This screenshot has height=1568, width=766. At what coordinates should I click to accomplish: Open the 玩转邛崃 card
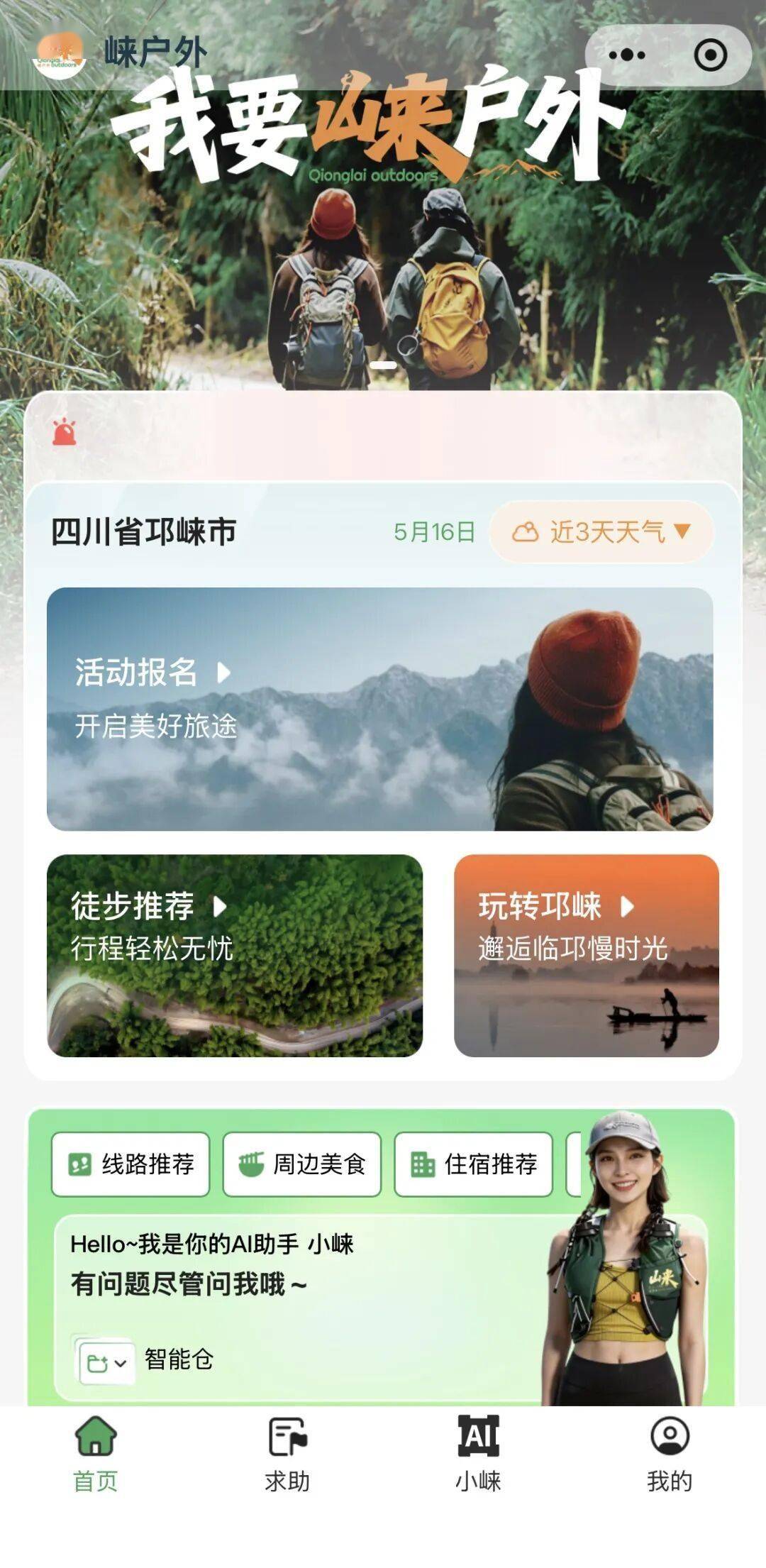point(587,955)
